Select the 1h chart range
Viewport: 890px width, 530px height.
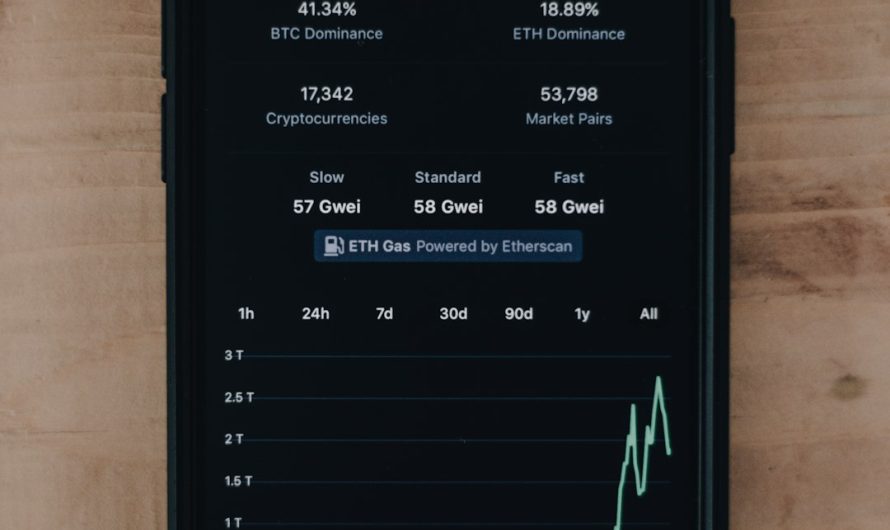[x=246, y=314]
